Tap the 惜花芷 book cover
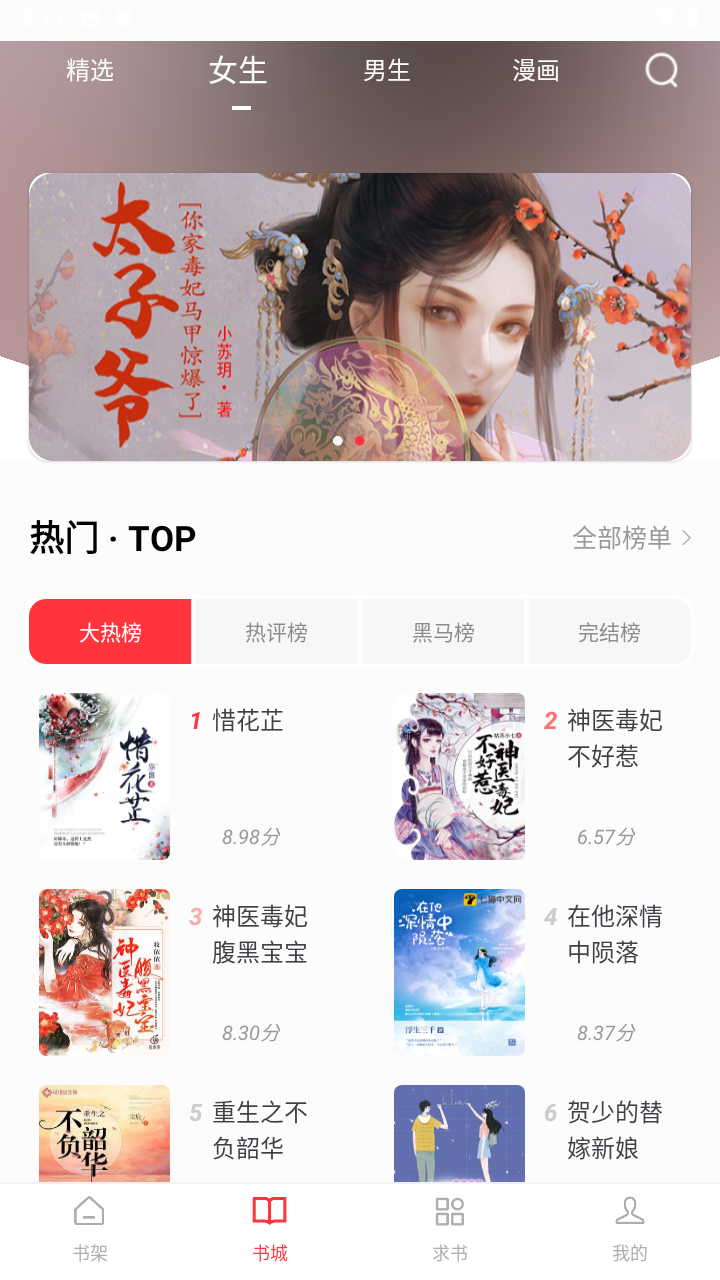Screen dimensions: 720x1280 [104, 775]
